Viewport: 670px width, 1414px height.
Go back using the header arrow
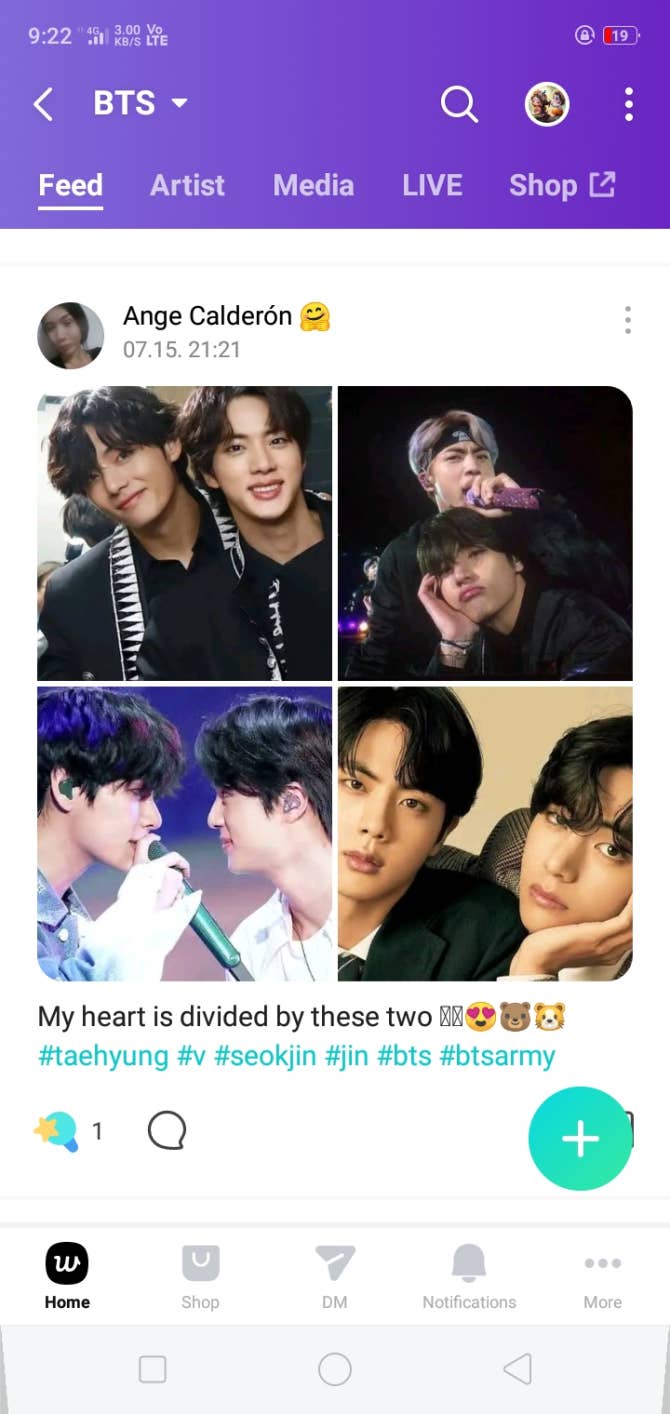[43, 104]
